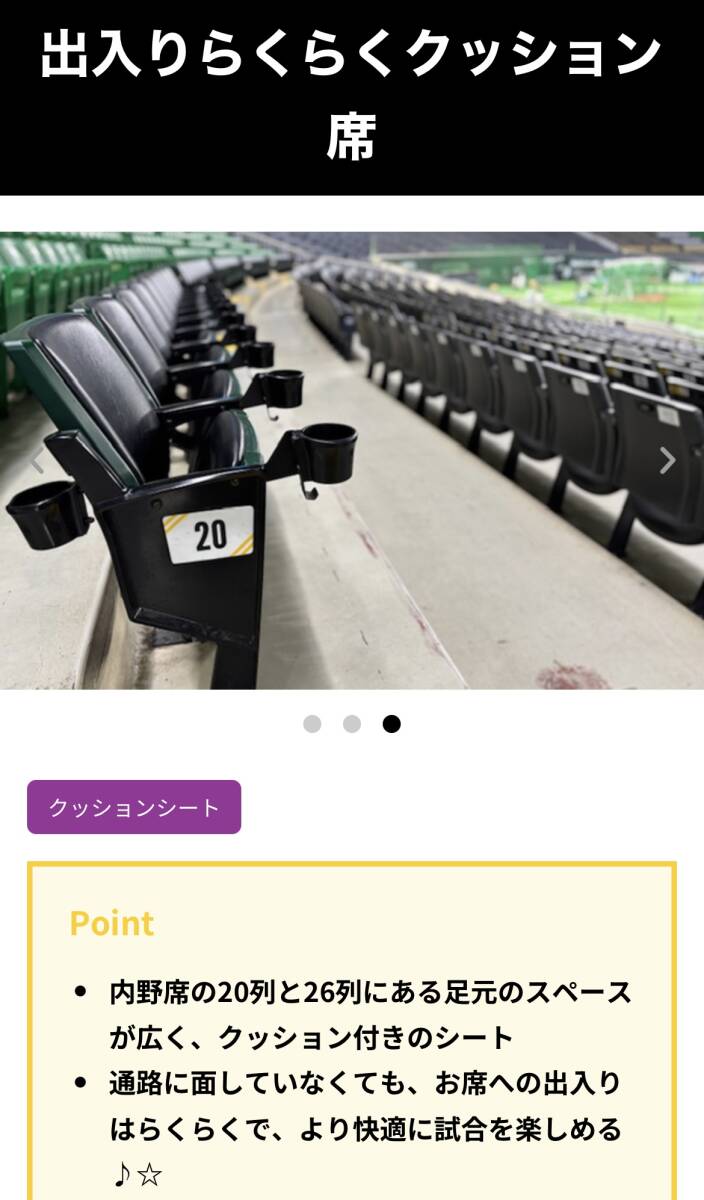Jump to the first carousel slide dot
The image size is (704, 1200).
click(312, 724)
